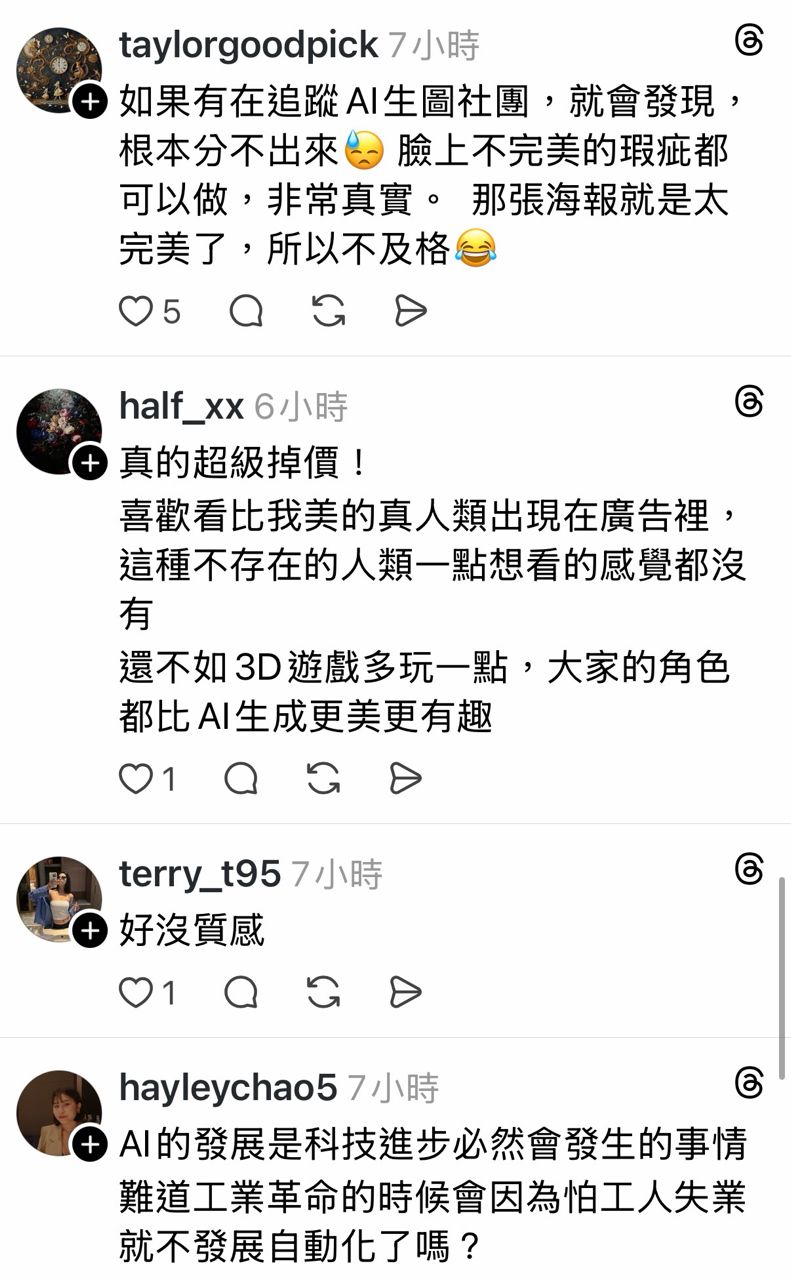Open Threads icon on hayleychao5's comment
The width and height of the screenshot is (791, 1280).
[749, 1083]
